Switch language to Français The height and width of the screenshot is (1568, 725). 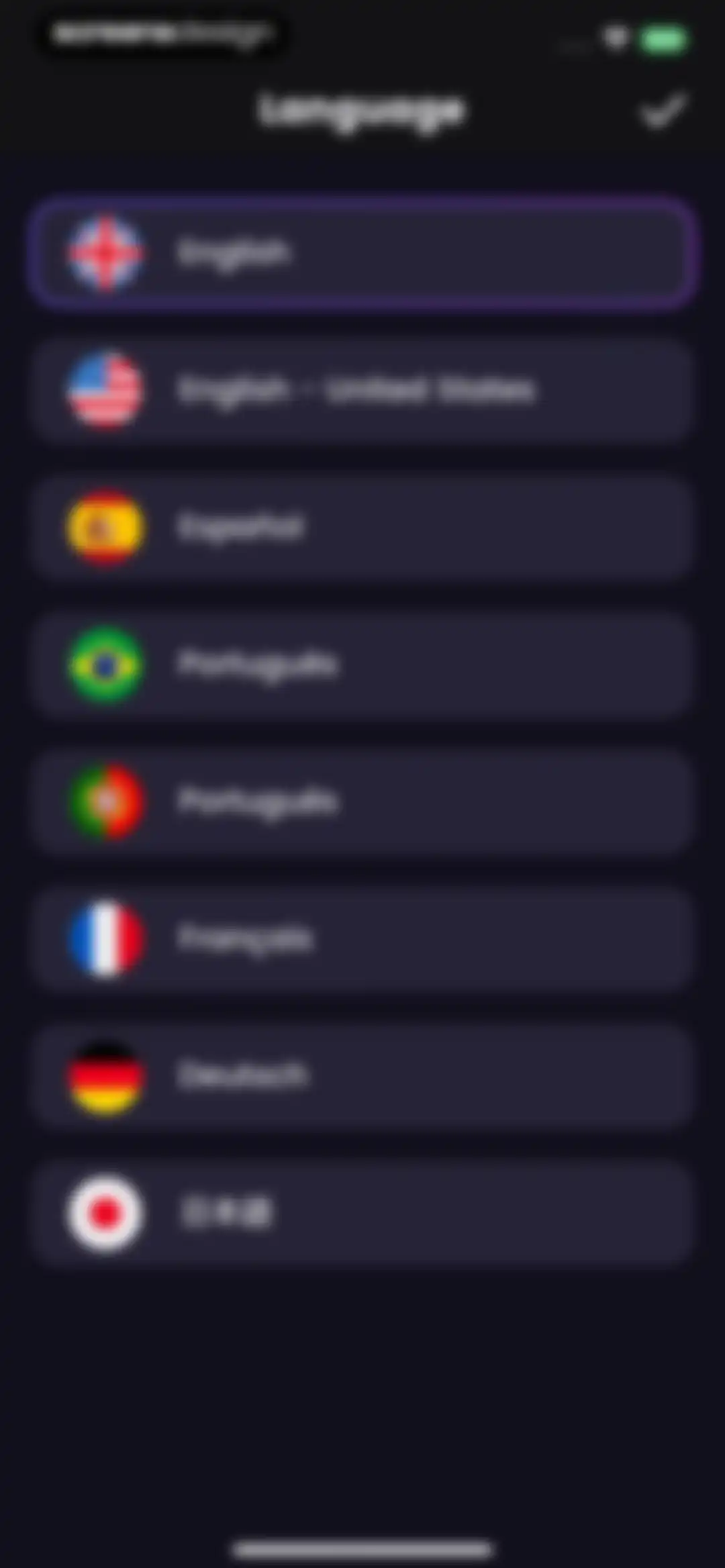[362, 938]
